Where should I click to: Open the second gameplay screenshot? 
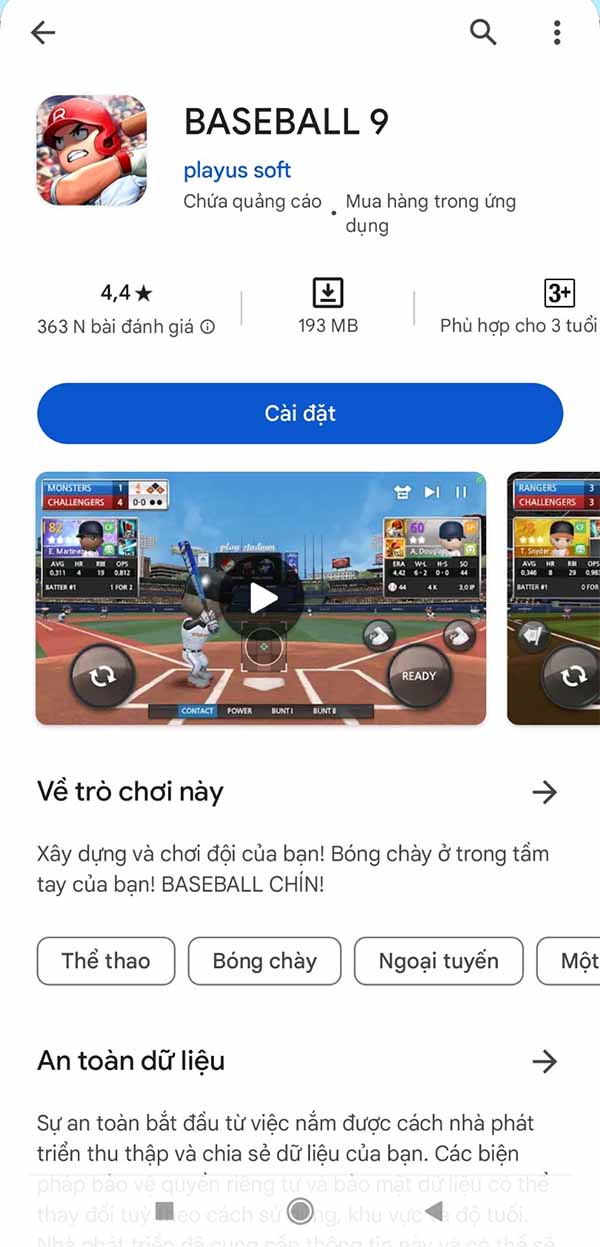point(554,598)
